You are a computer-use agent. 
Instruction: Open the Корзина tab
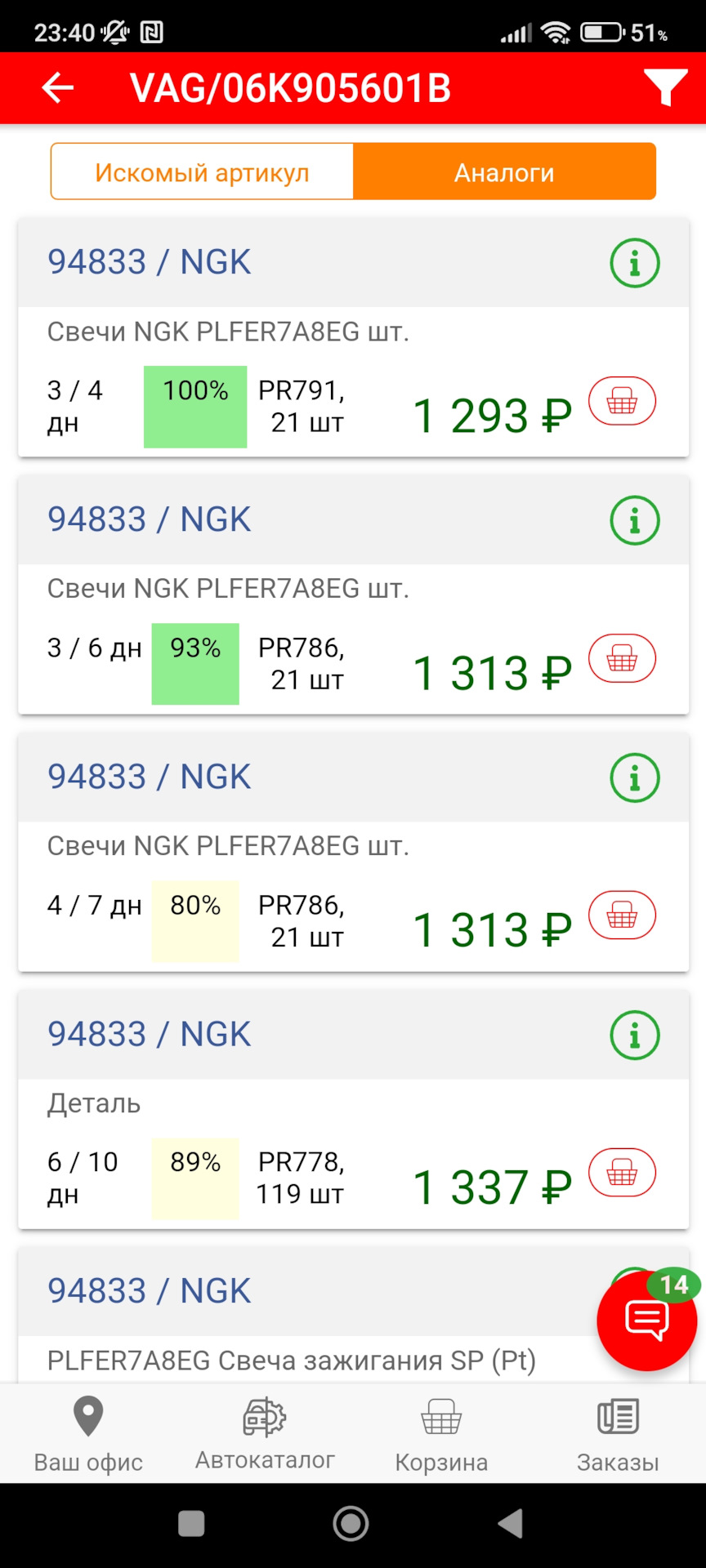click(441, 1434)
